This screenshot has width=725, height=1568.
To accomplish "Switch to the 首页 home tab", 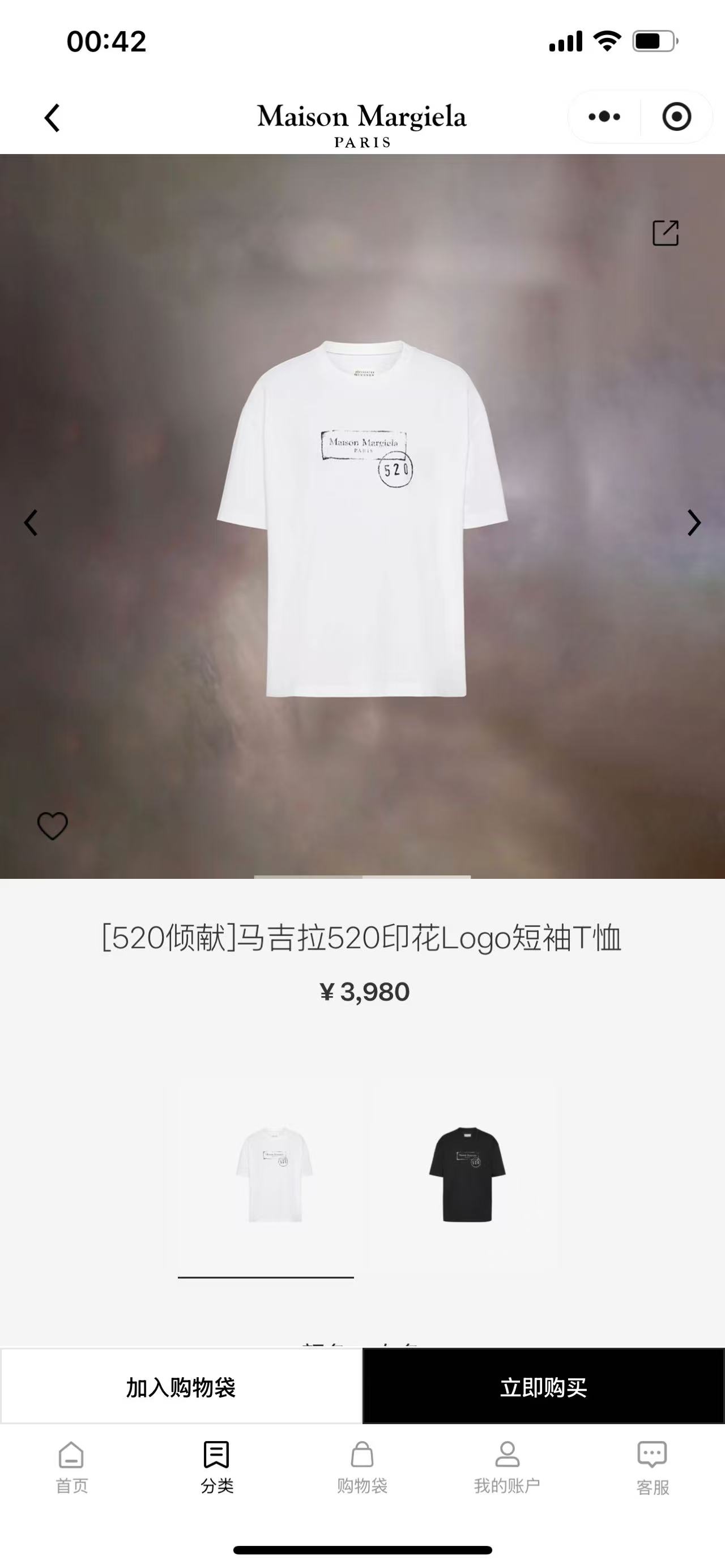I will (72, 1468).
